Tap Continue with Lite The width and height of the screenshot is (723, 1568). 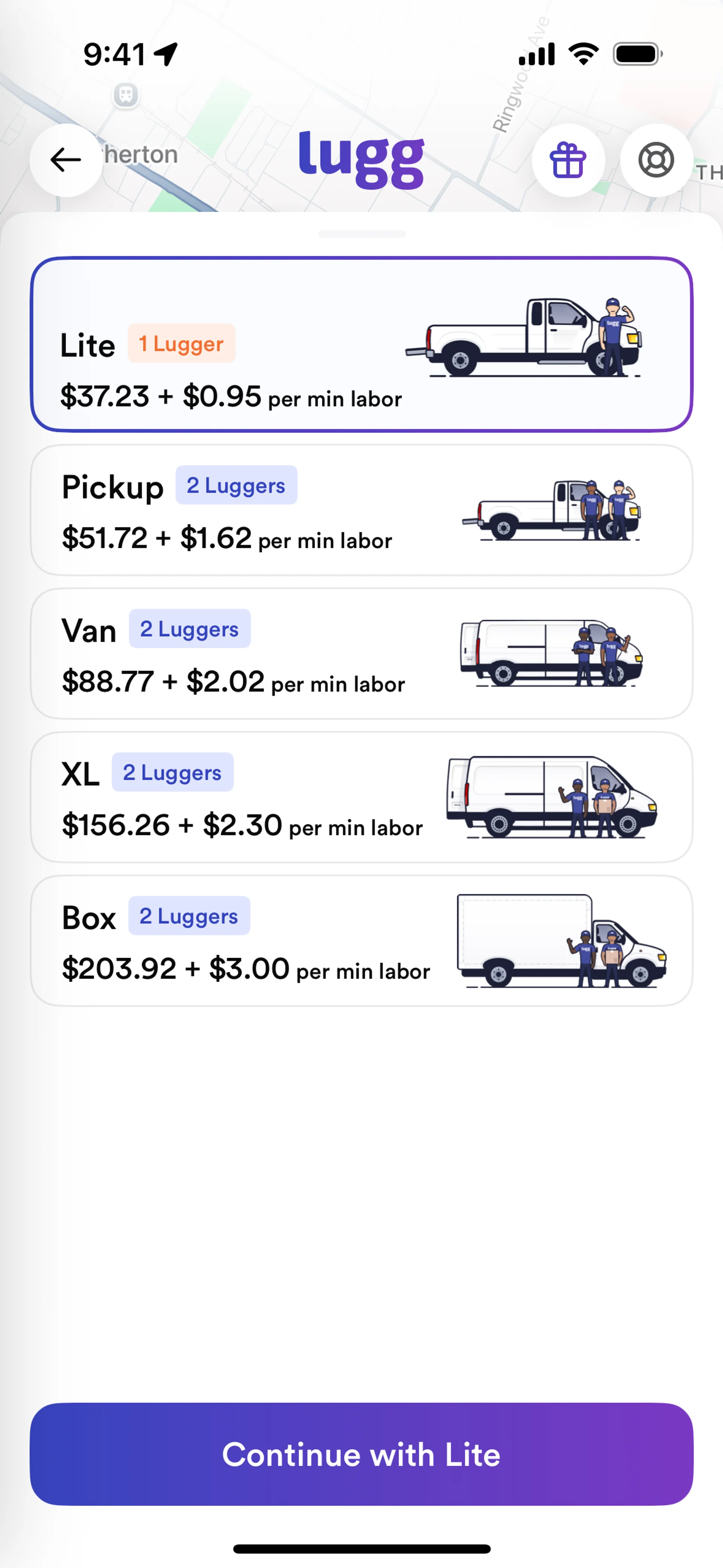(x=361, y=1455)
